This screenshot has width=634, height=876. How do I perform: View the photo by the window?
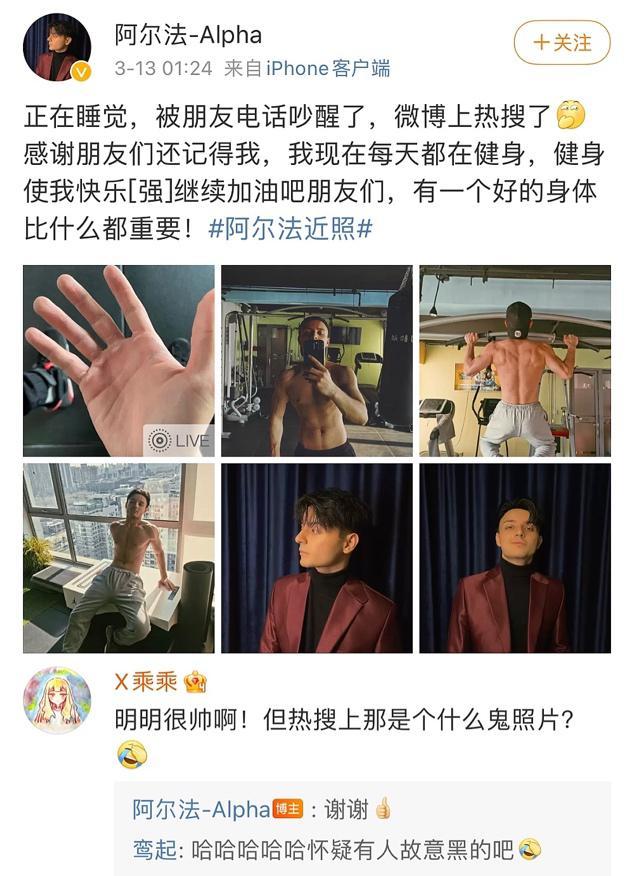(119, 558)
